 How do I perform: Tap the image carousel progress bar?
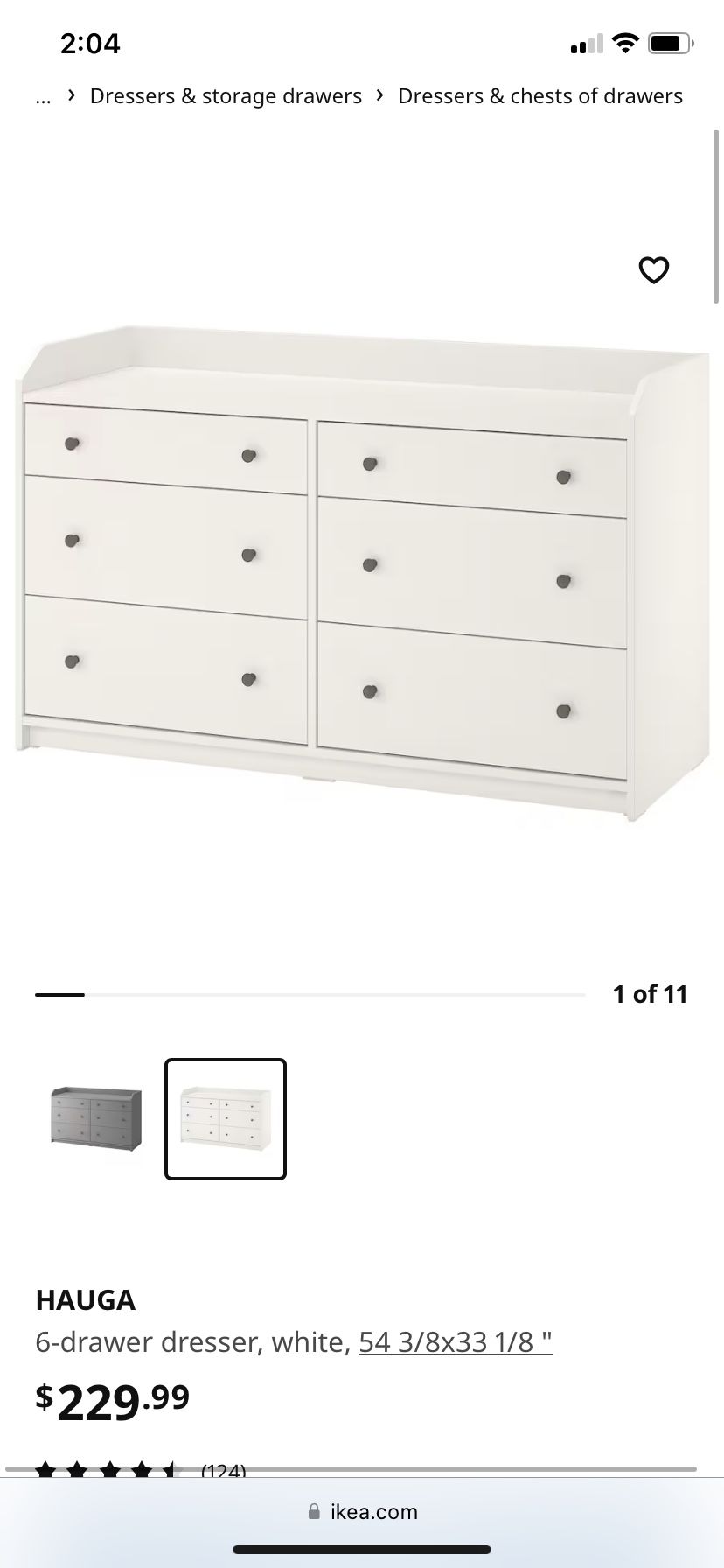click(310, 994)
